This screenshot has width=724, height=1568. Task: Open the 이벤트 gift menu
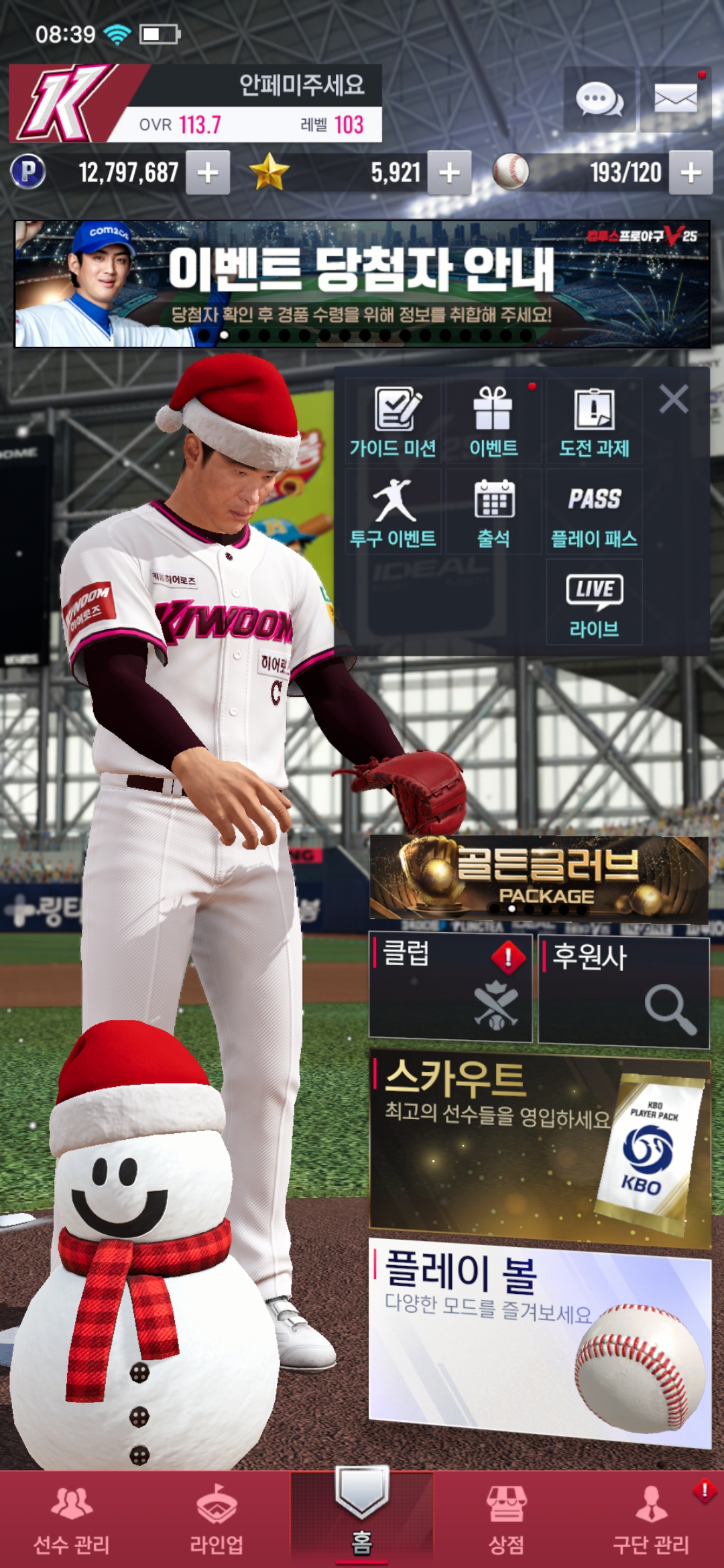pyautogui.click(x=493, y=421)
